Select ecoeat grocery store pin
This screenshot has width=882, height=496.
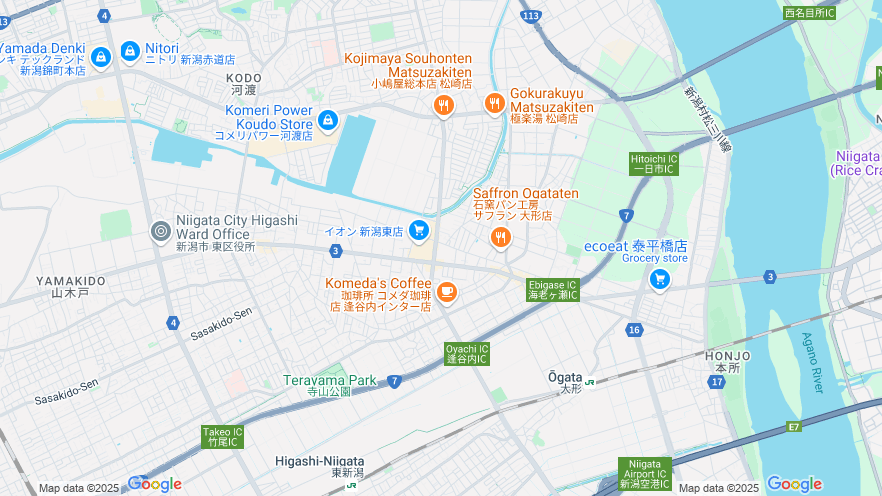[659, 279]
